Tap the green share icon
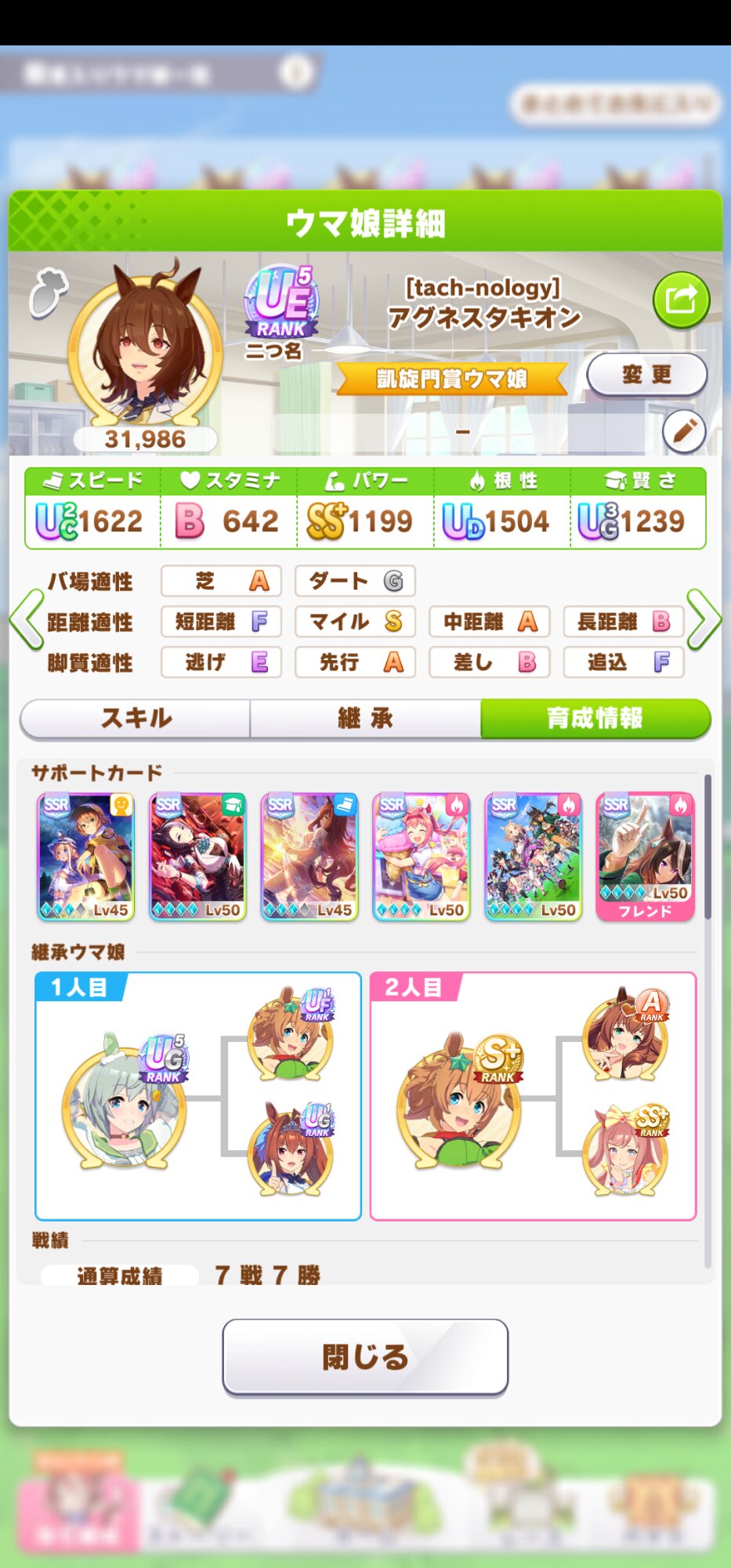Image resolution: width=731 pixels, height=1568 pixels. [x=681, y=300]
